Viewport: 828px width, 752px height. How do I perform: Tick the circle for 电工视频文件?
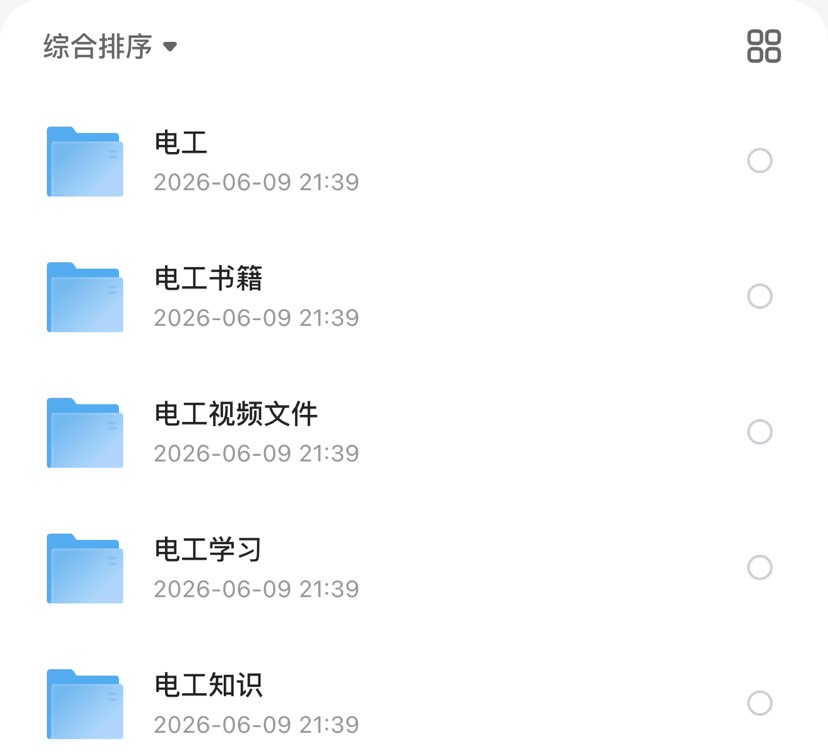point(759,432)
